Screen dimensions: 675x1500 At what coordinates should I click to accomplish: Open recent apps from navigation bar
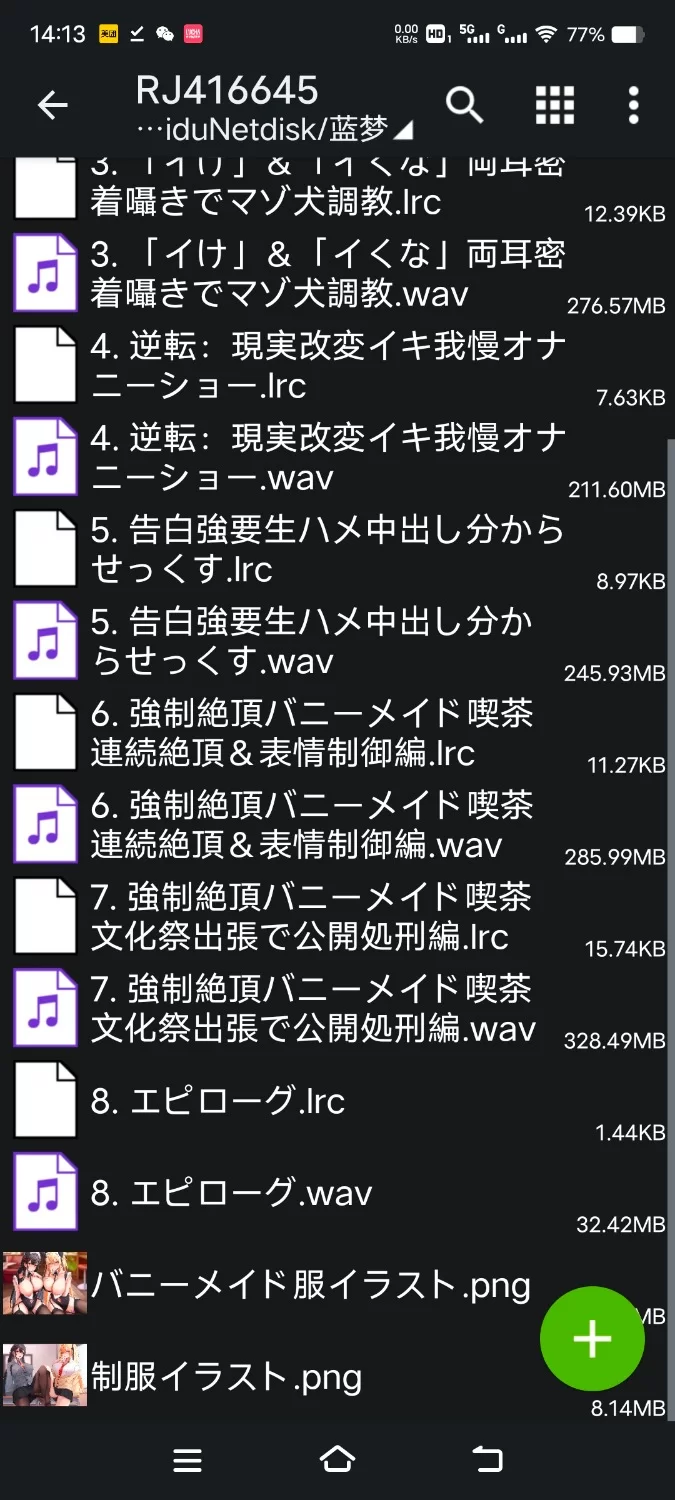pyautogui.click(x=187, y=1460)
